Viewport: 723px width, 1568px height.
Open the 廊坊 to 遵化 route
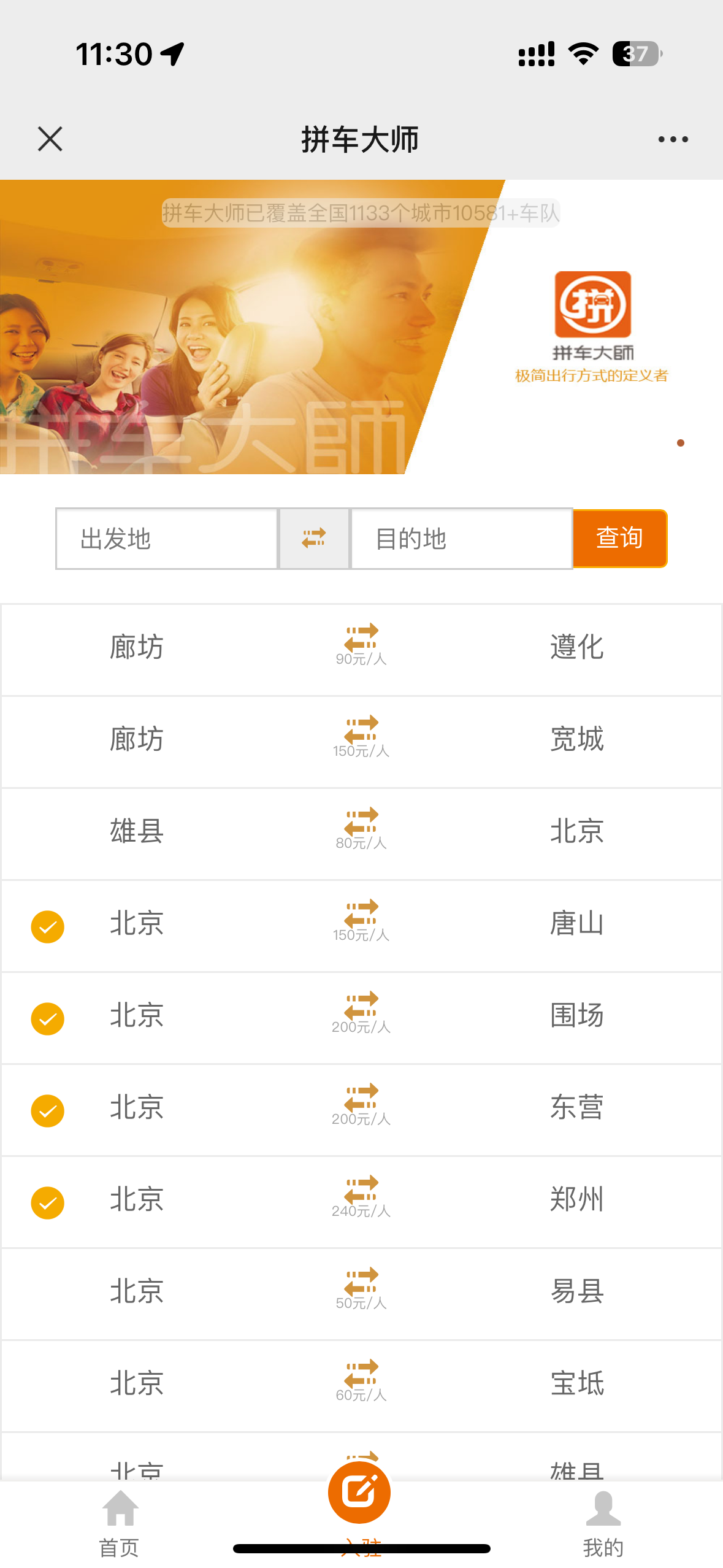pos(361,650)
